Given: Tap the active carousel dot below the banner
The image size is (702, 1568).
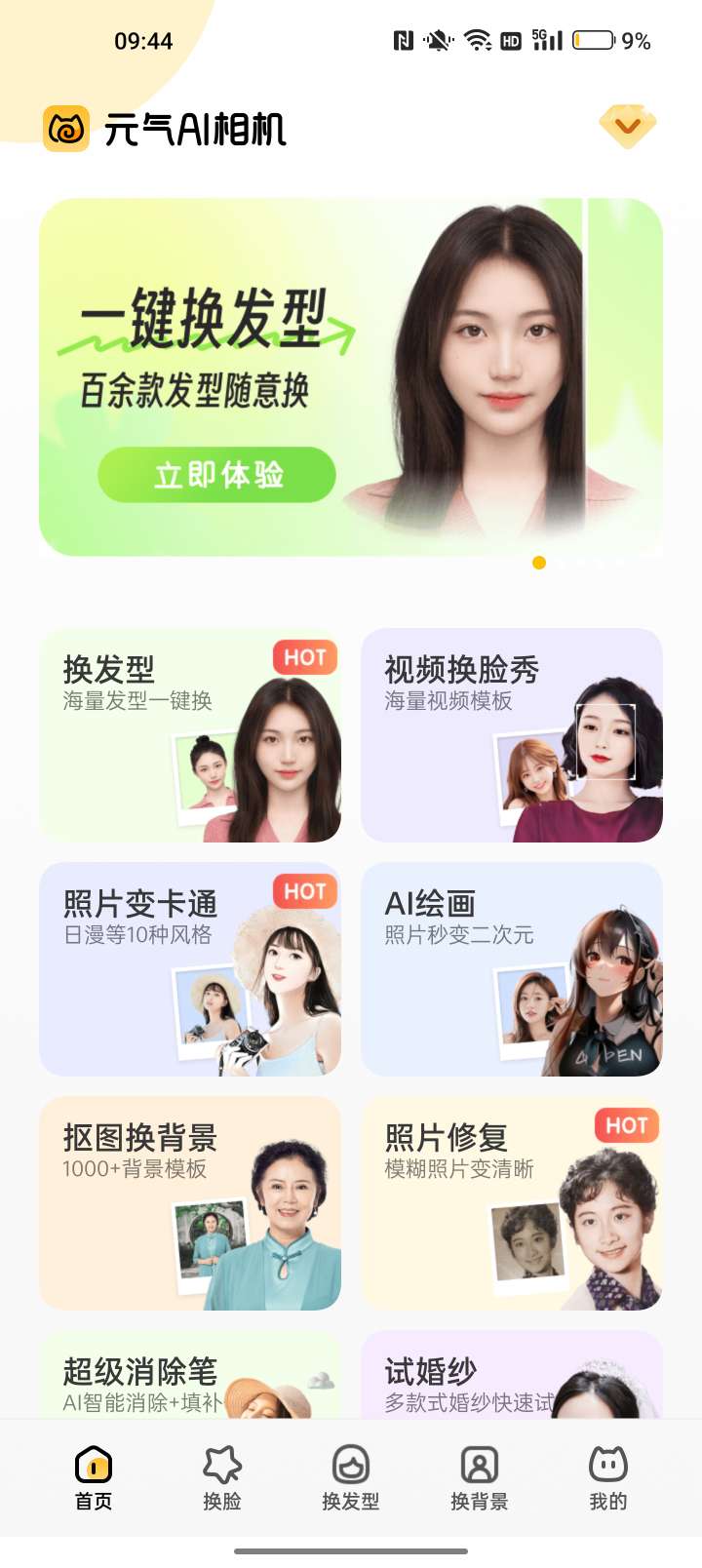Looking at the screenshot, I should 537,563.
